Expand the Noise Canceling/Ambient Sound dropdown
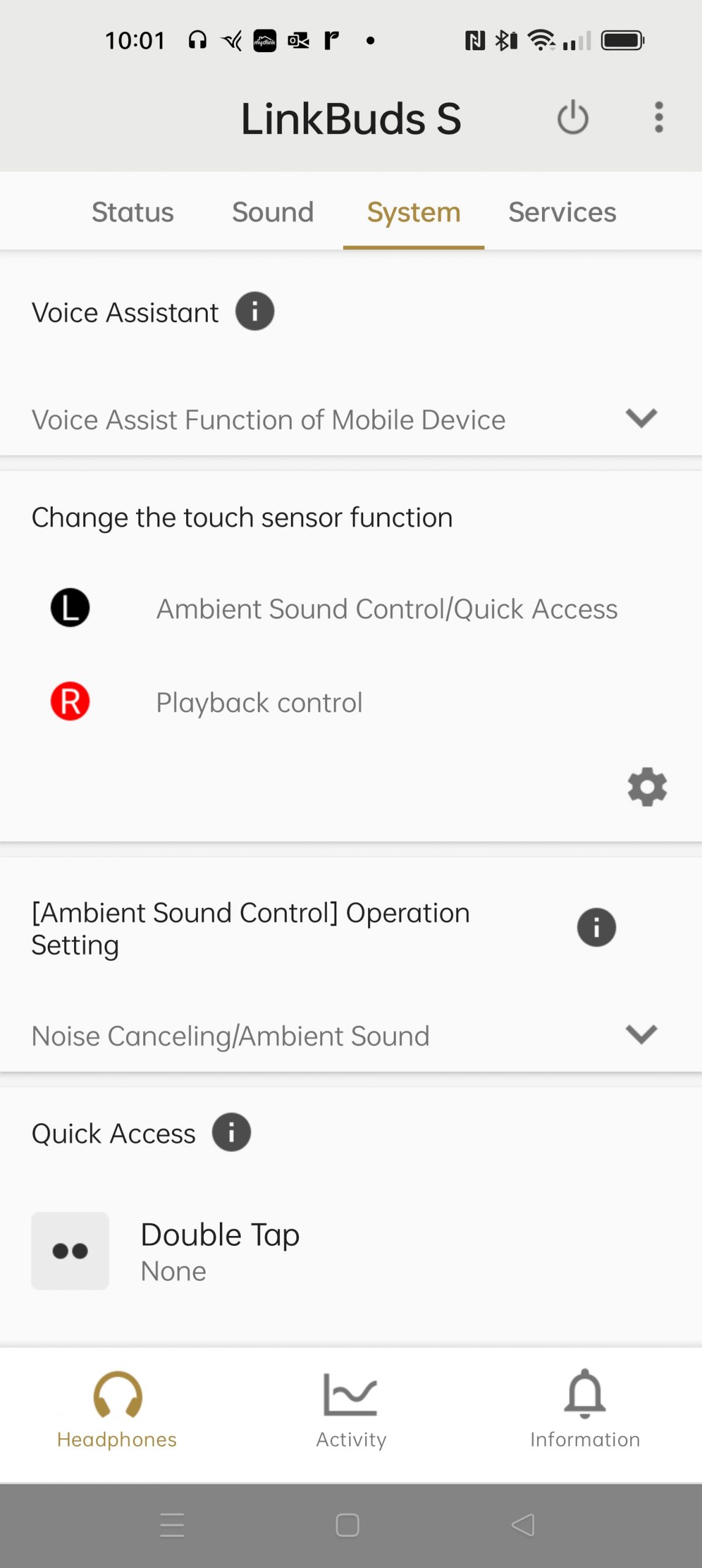Viewport: 702px width, 1568px height. 641,1036
